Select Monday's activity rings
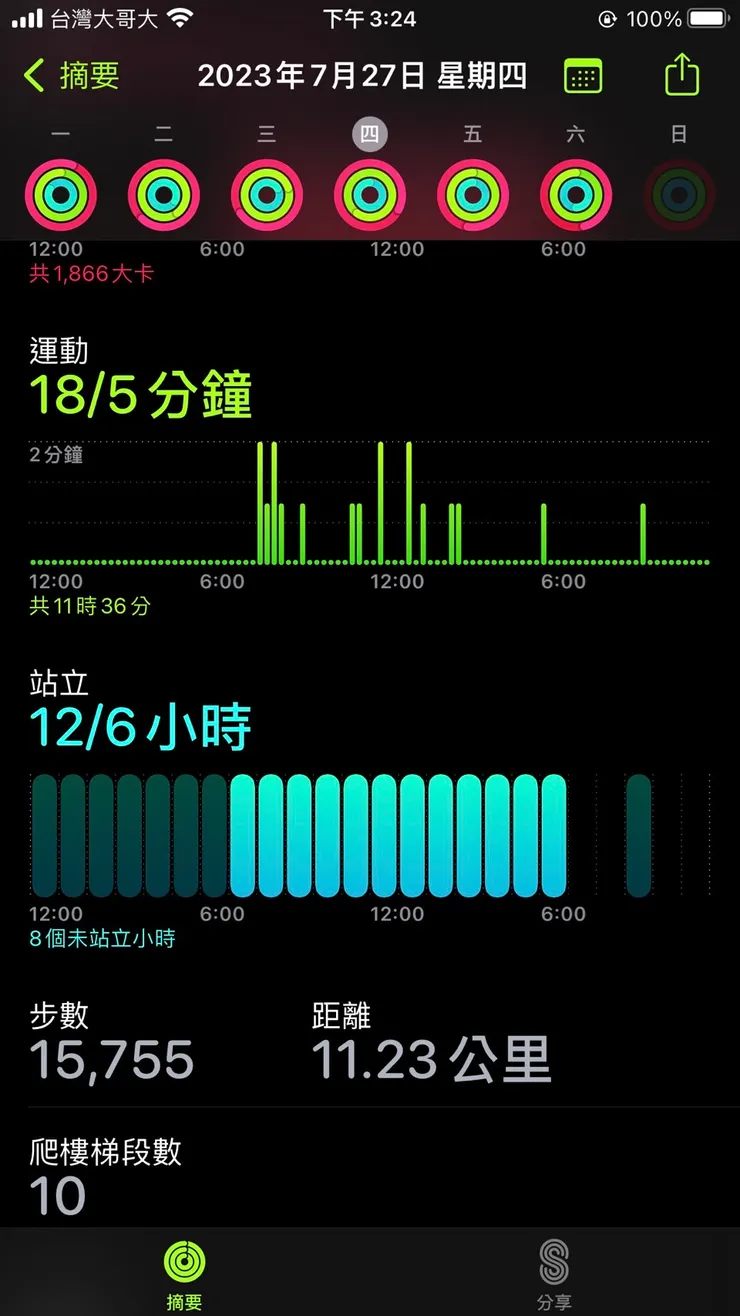Image resolution: width=740 pixels, height=1316 pixels. tap(60, 195)
